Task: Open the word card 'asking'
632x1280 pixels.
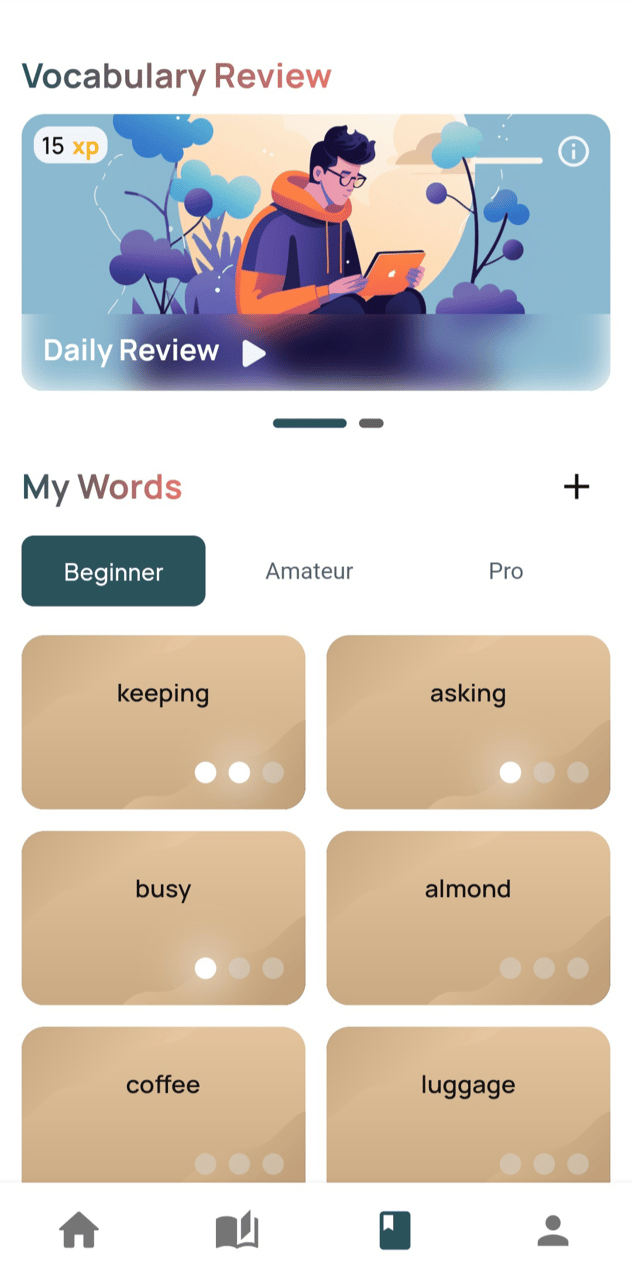Action: pos(468,721)
